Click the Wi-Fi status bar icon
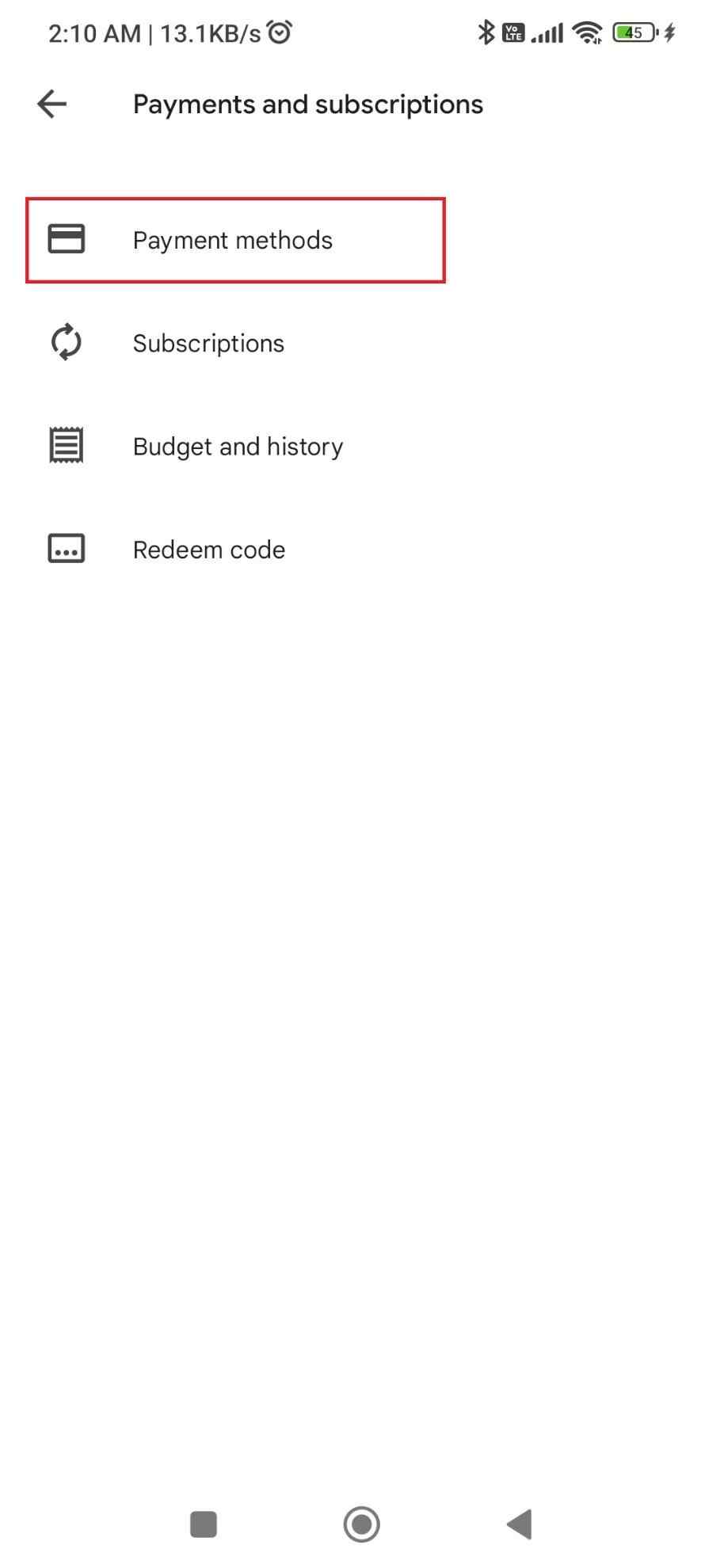724x1568 pixels. pos(587,32)
